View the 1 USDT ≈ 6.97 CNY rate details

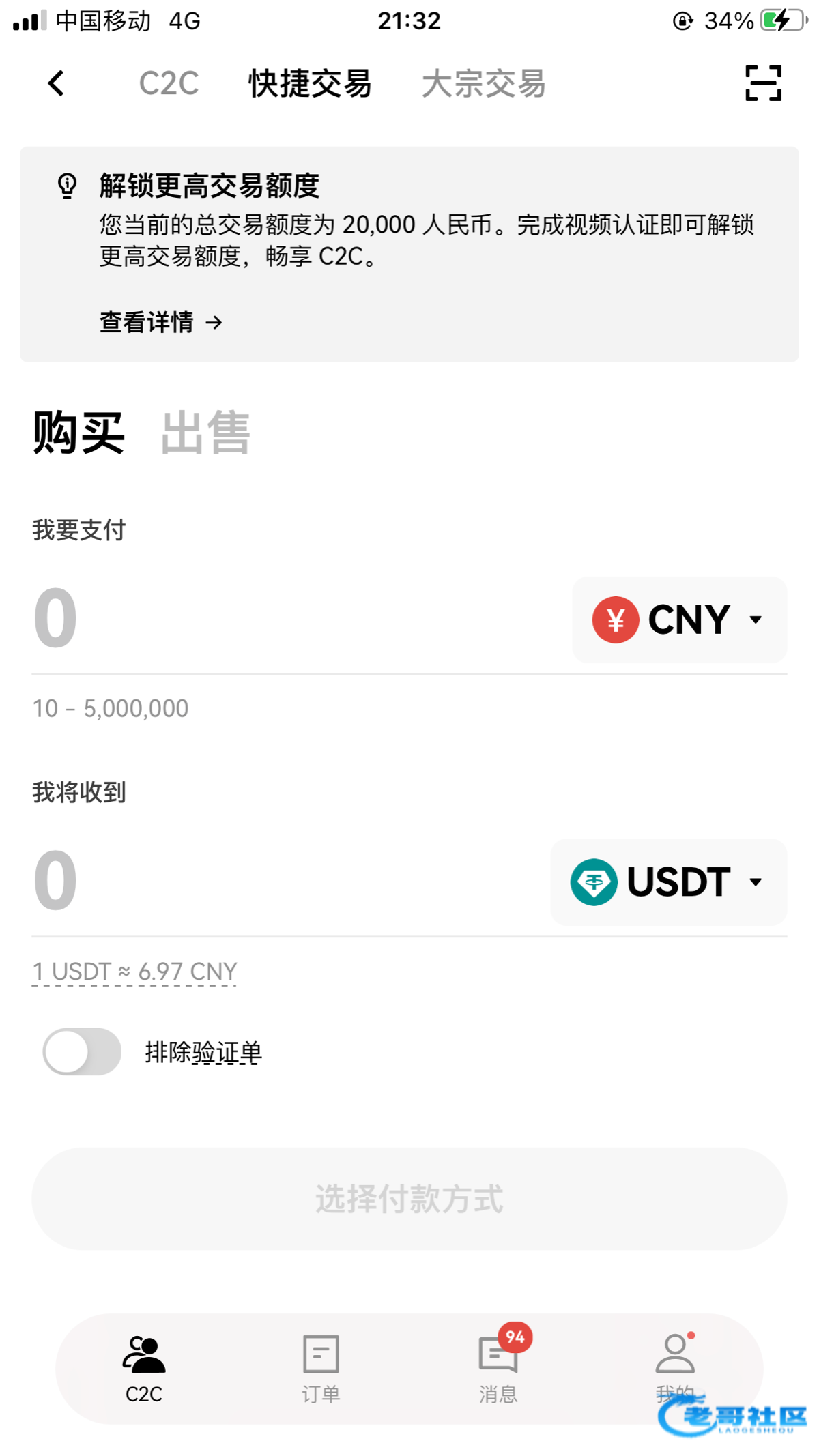(x=134, y=971)
